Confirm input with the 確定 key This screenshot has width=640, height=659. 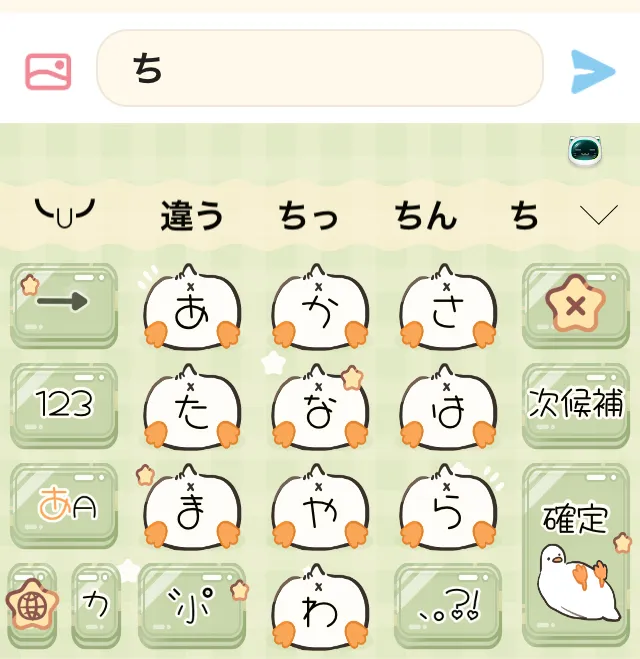click(x=575, y=518)
